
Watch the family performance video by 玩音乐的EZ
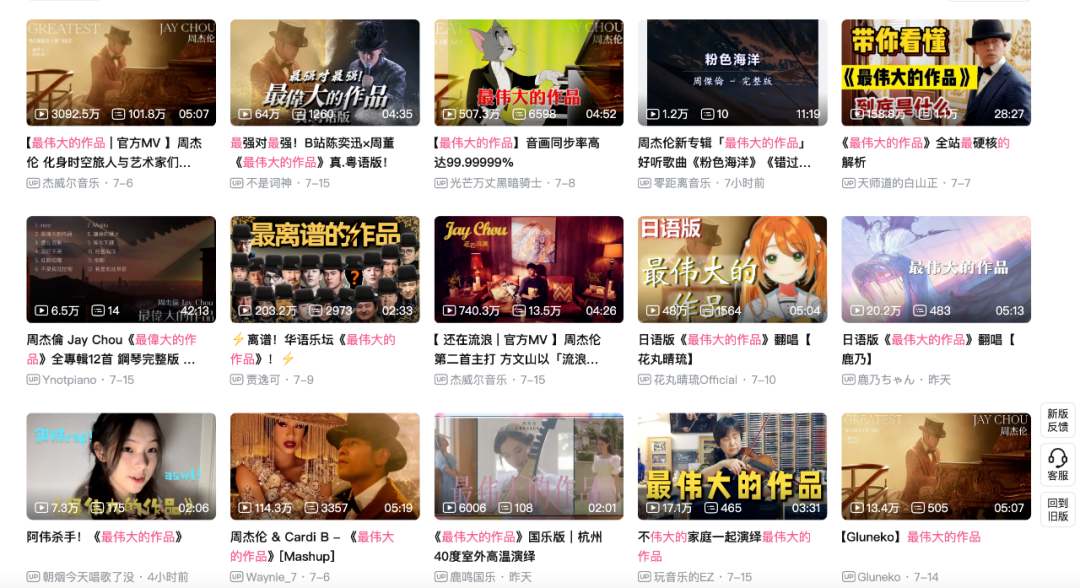click(732, 466)
